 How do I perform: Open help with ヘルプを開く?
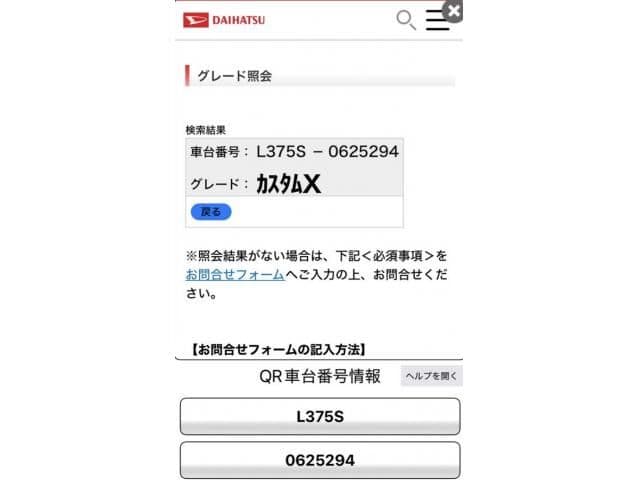click(431, 376)
